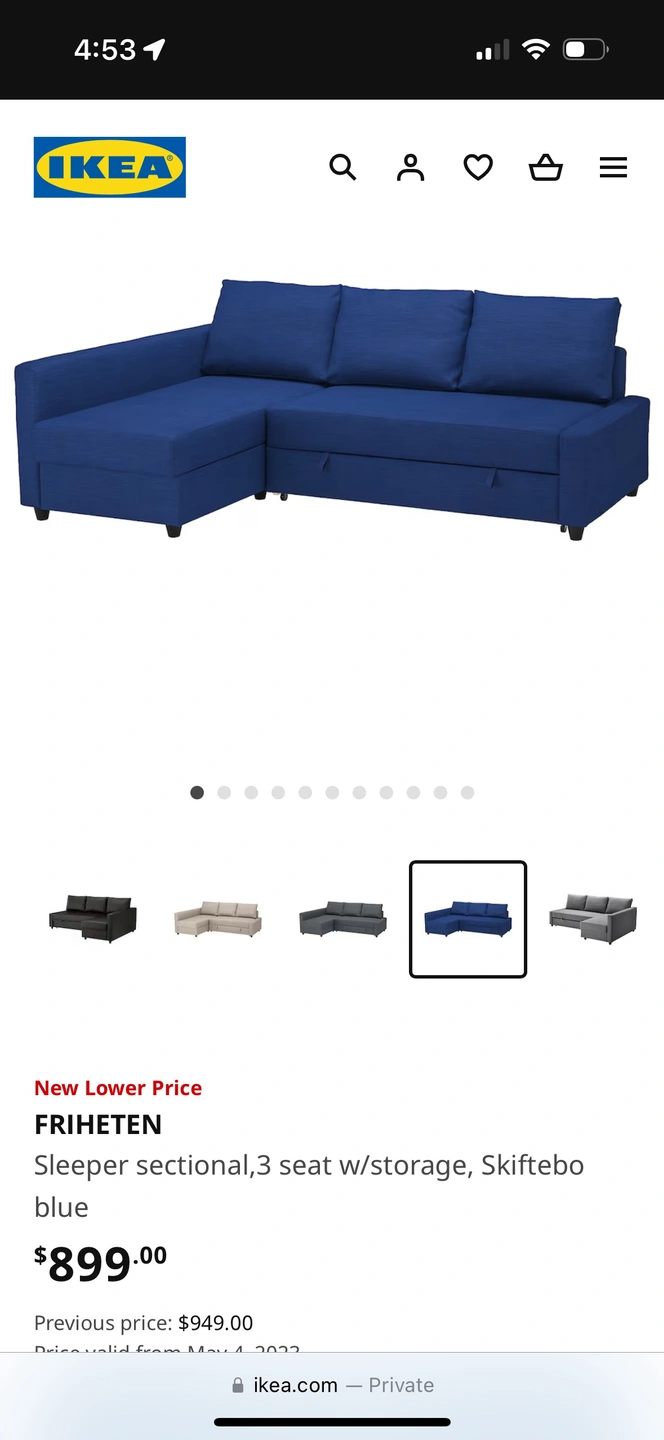664x1440 pixels.
Task: Select the dark gray sofa variant
Action: tap(343, 919)
